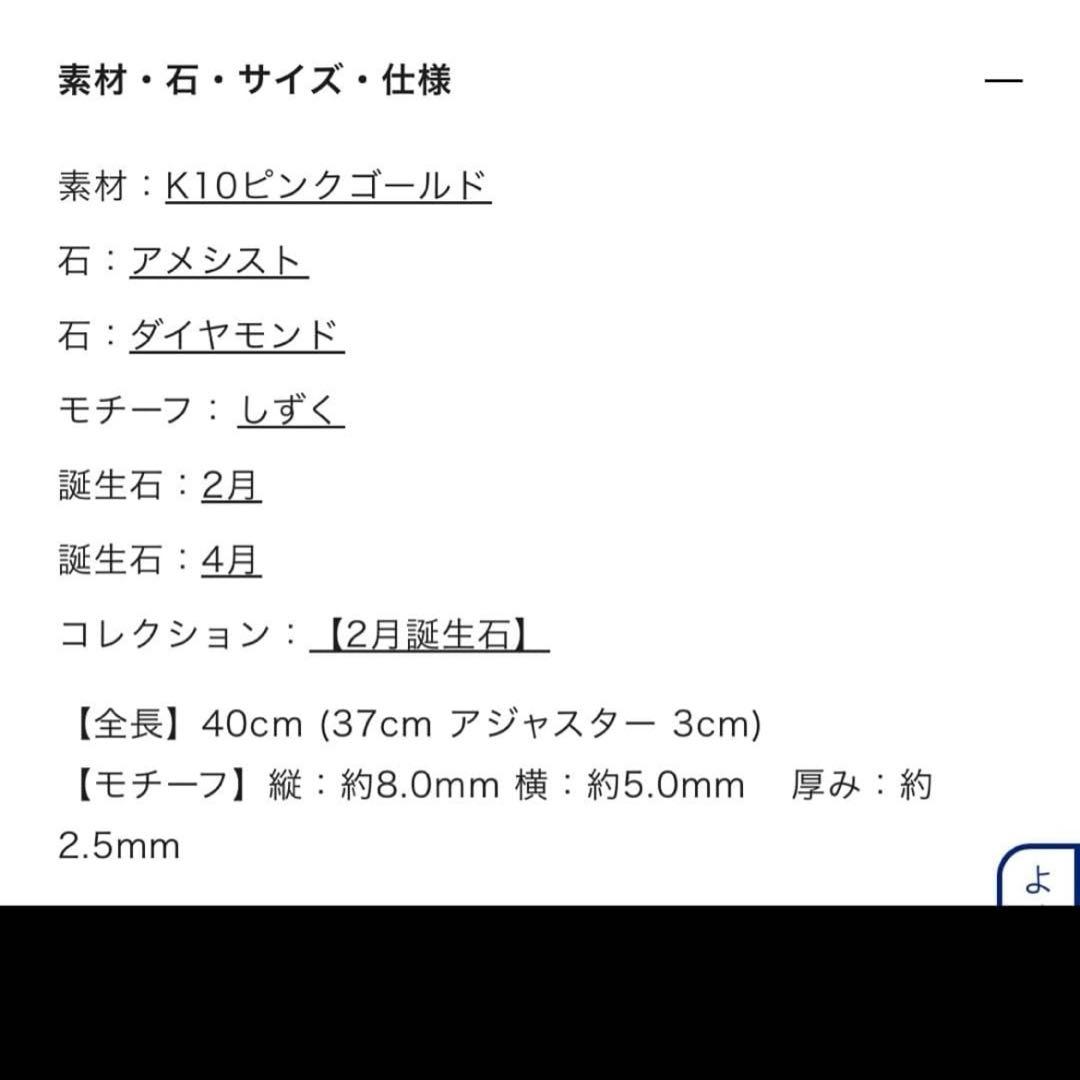The width and height of the screenshot is (1080, 1080).
Task: Tap the アメシスト stone link
Action: coord(218,262)
